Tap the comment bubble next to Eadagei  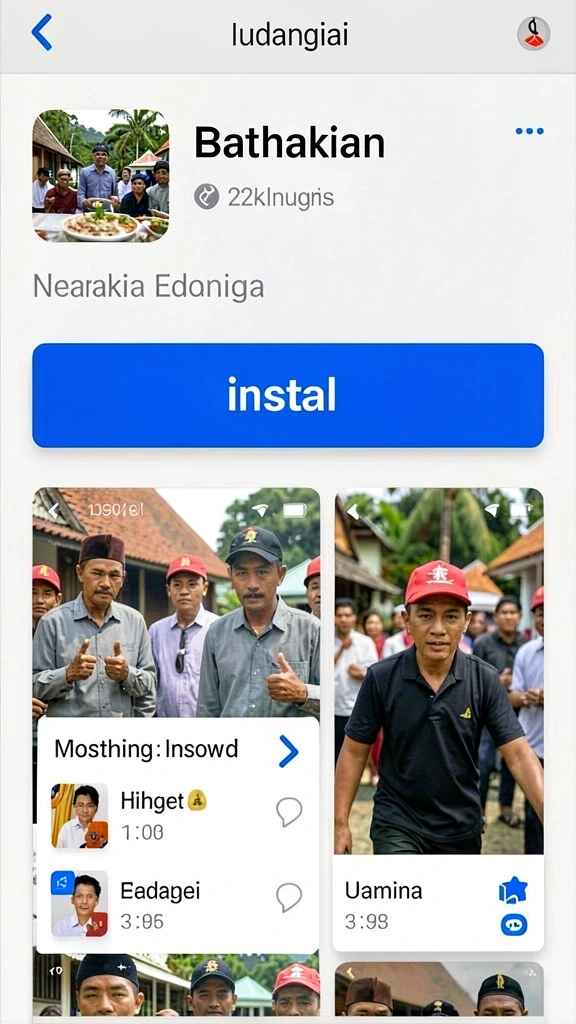click(x=289, y=897)
